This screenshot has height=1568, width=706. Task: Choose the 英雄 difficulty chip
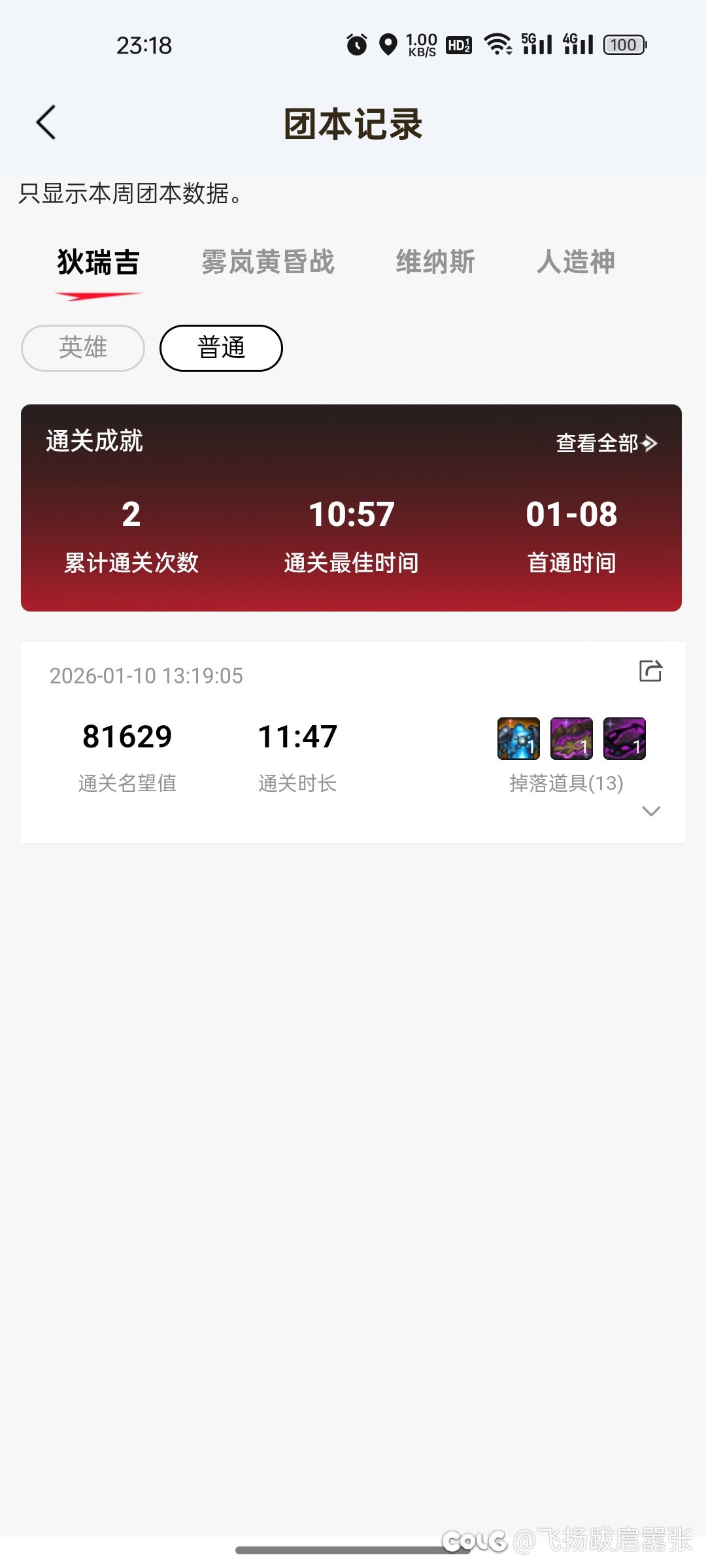click(x=83, y=348)
